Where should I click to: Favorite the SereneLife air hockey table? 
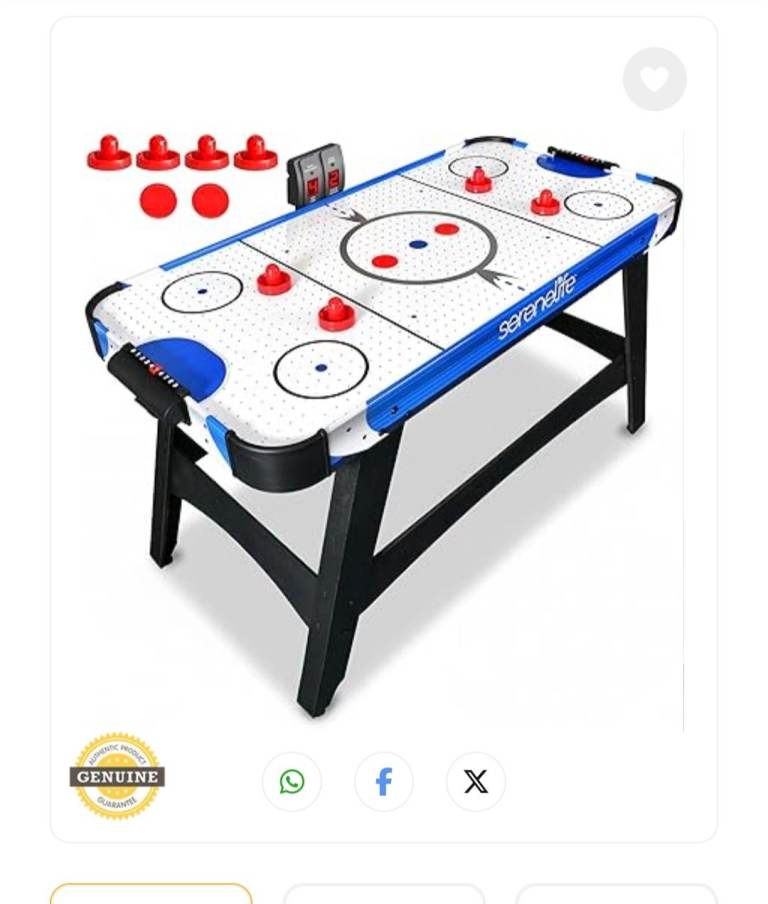click(x=655, y=79)
